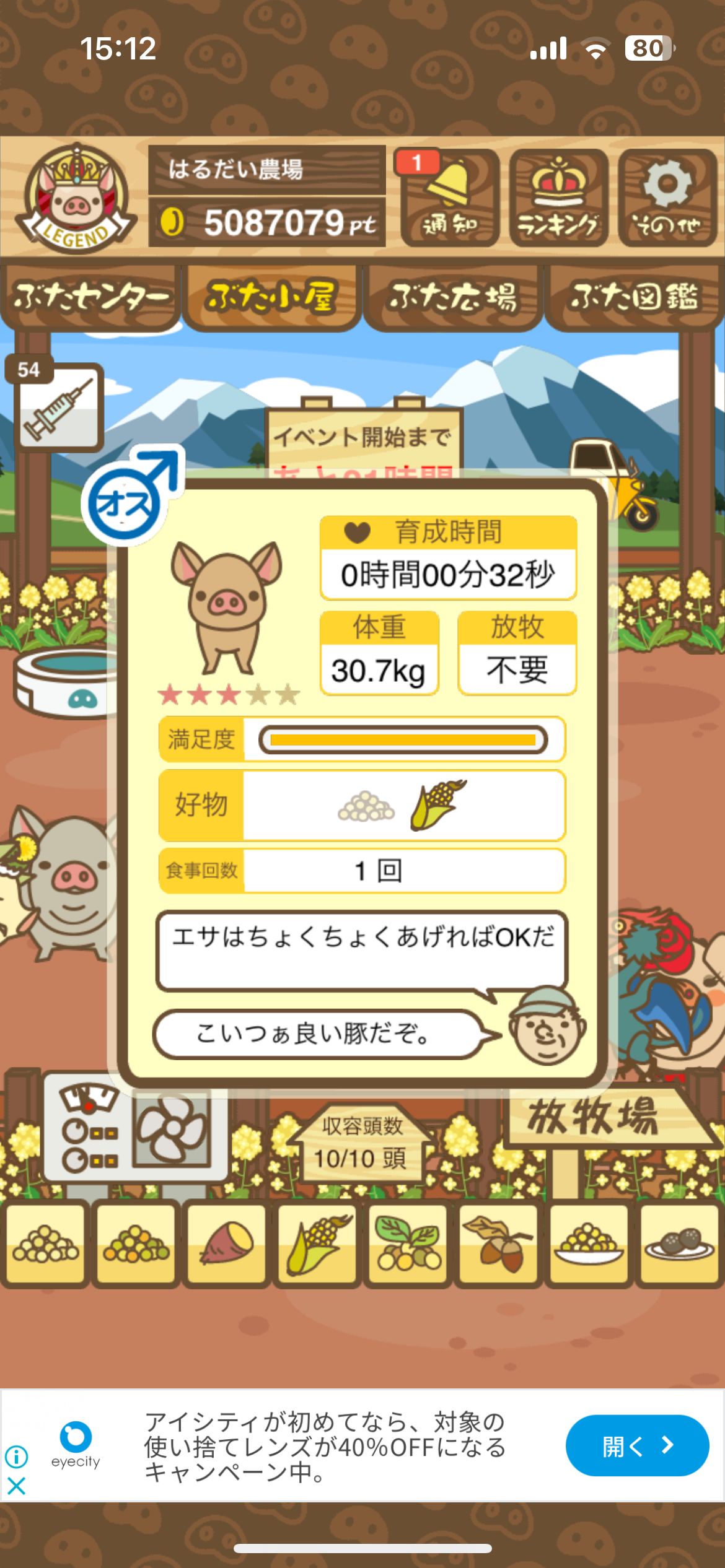Screen dimensions: 725x1568
Task: Open the 通知 notifications bell
Action: 449,198
